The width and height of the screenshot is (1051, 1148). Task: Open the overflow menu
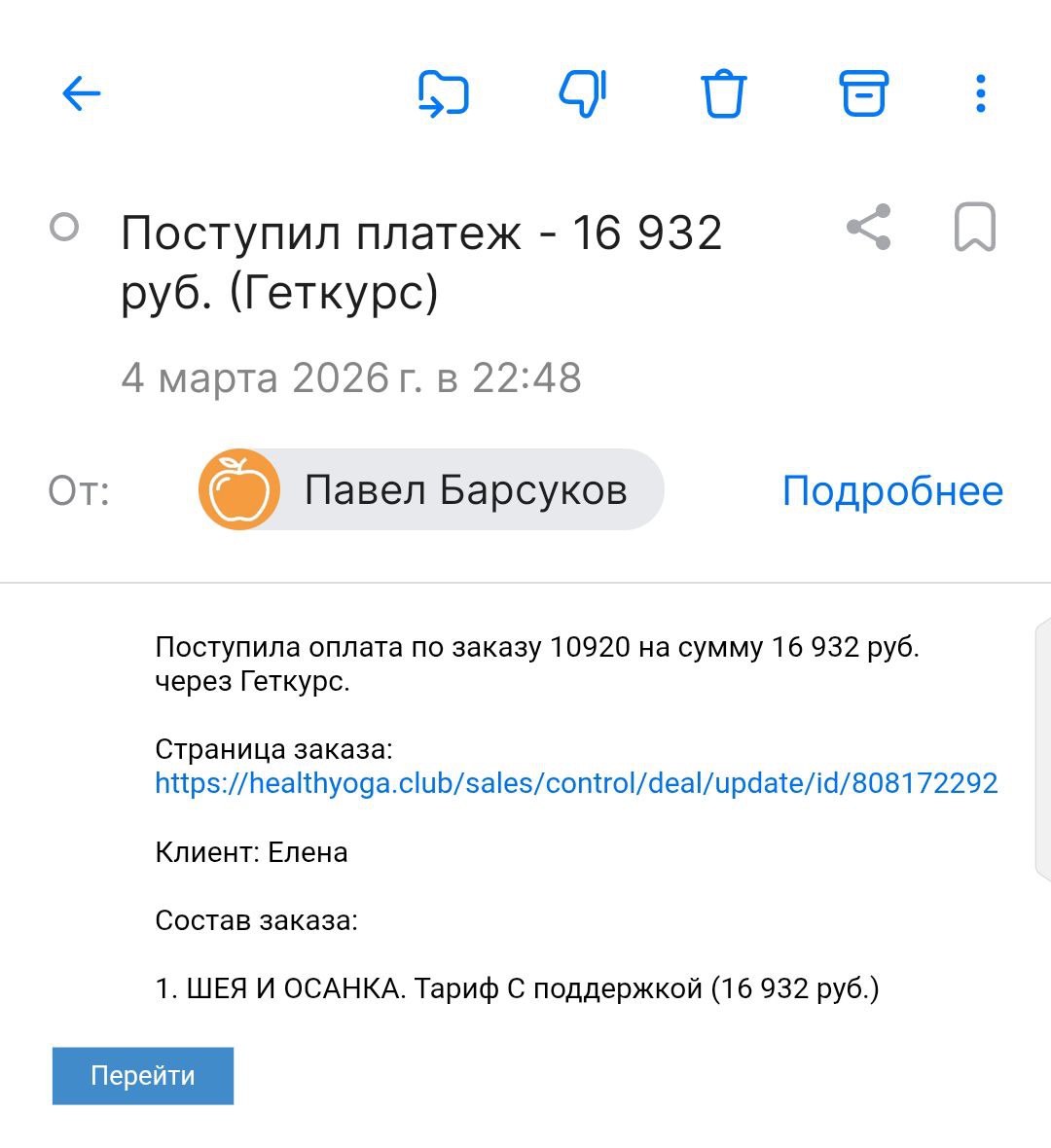980,94
